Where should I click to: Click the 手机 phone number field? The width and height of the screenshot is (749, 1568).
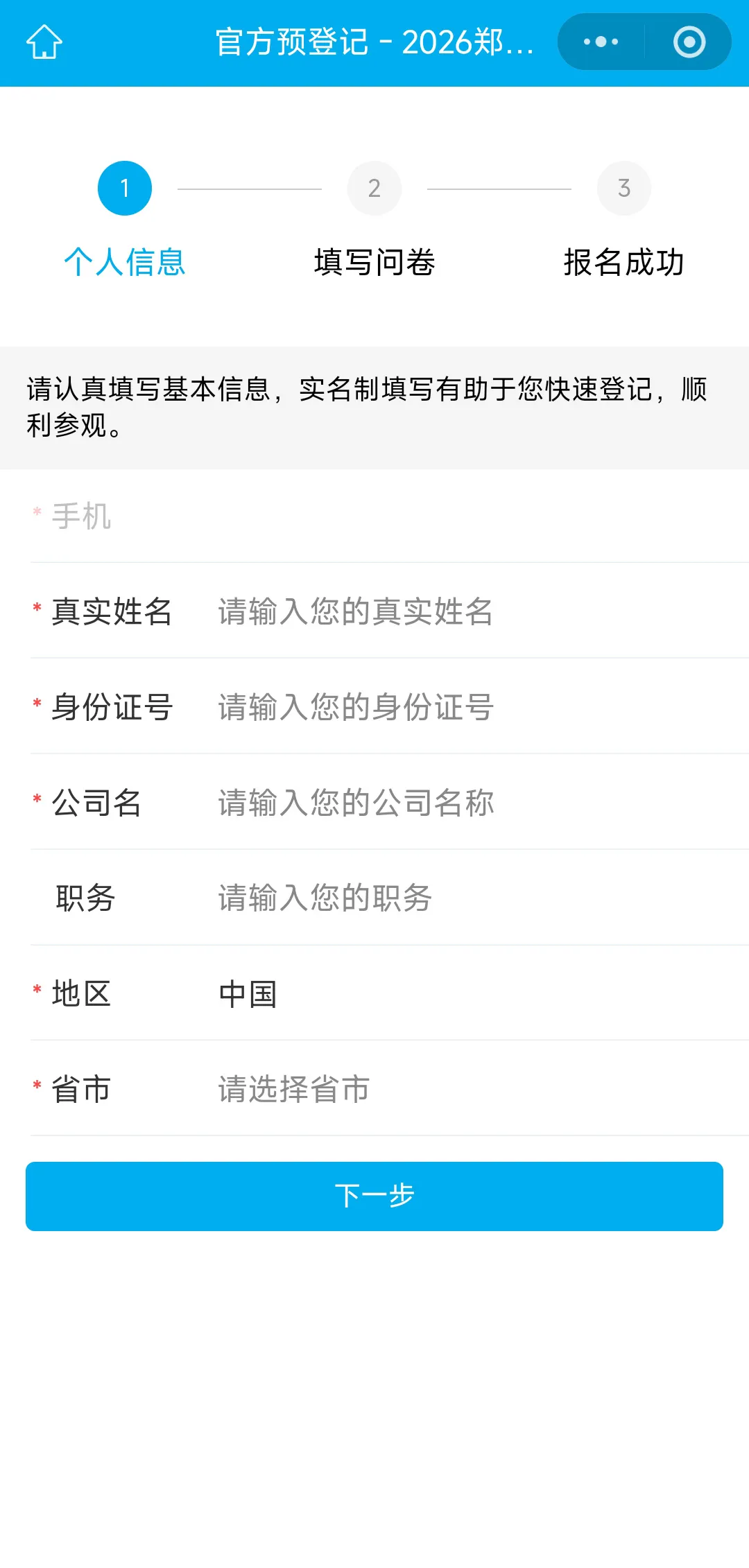374,516
